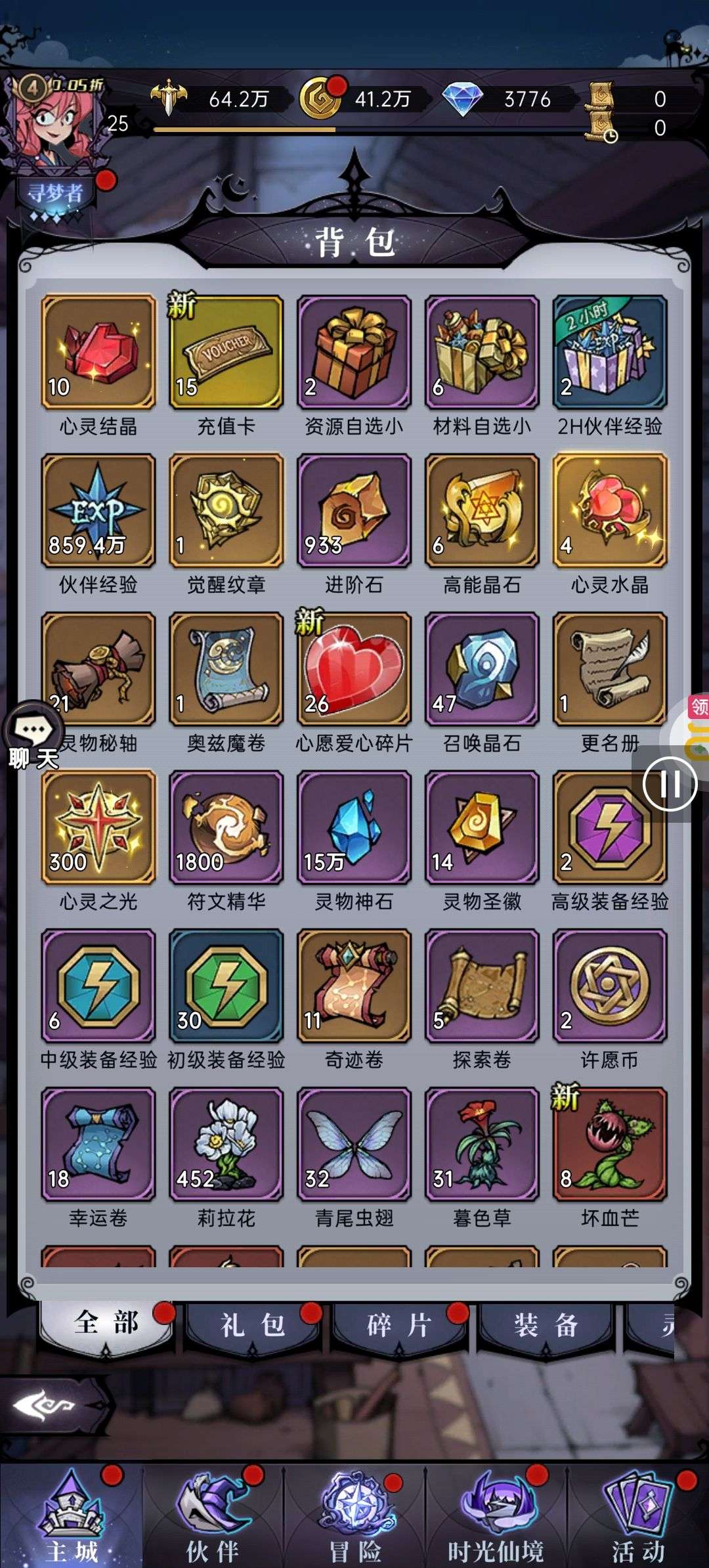Tap the pause button overlay
The image size is (709, 1568).
pos(670,783)
